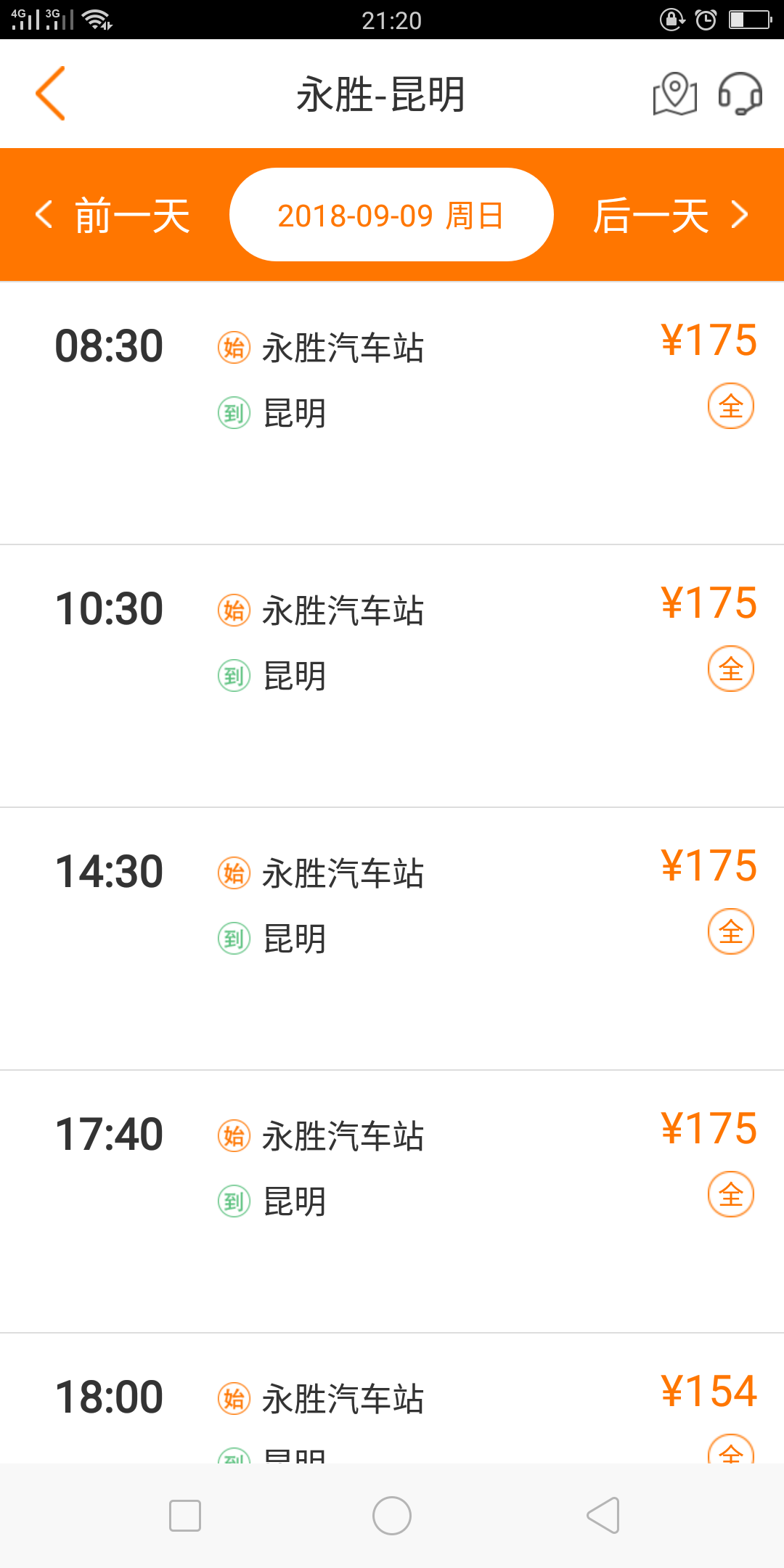
Task: Select the 08:30 departure to 昆明
Action: pos(392,413)
